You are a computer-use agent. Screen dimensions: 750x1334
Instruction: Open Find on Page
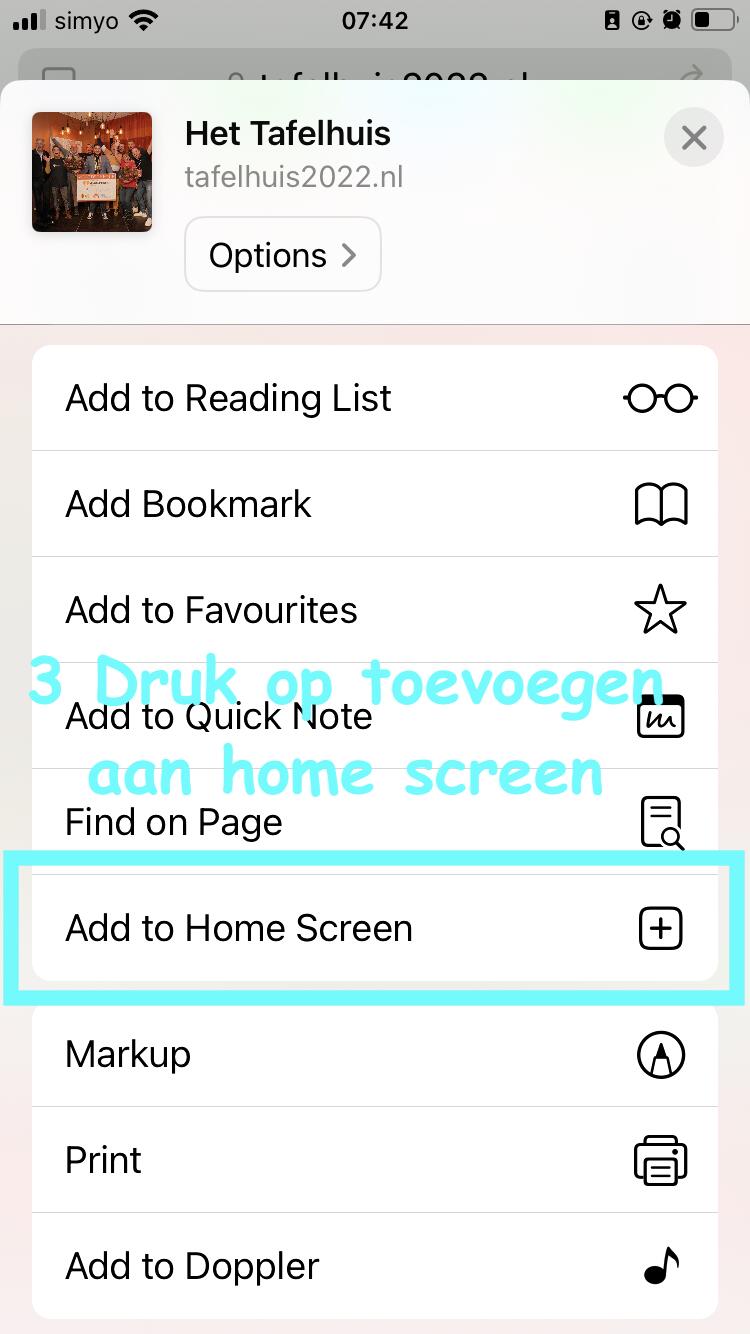[375, 822]
